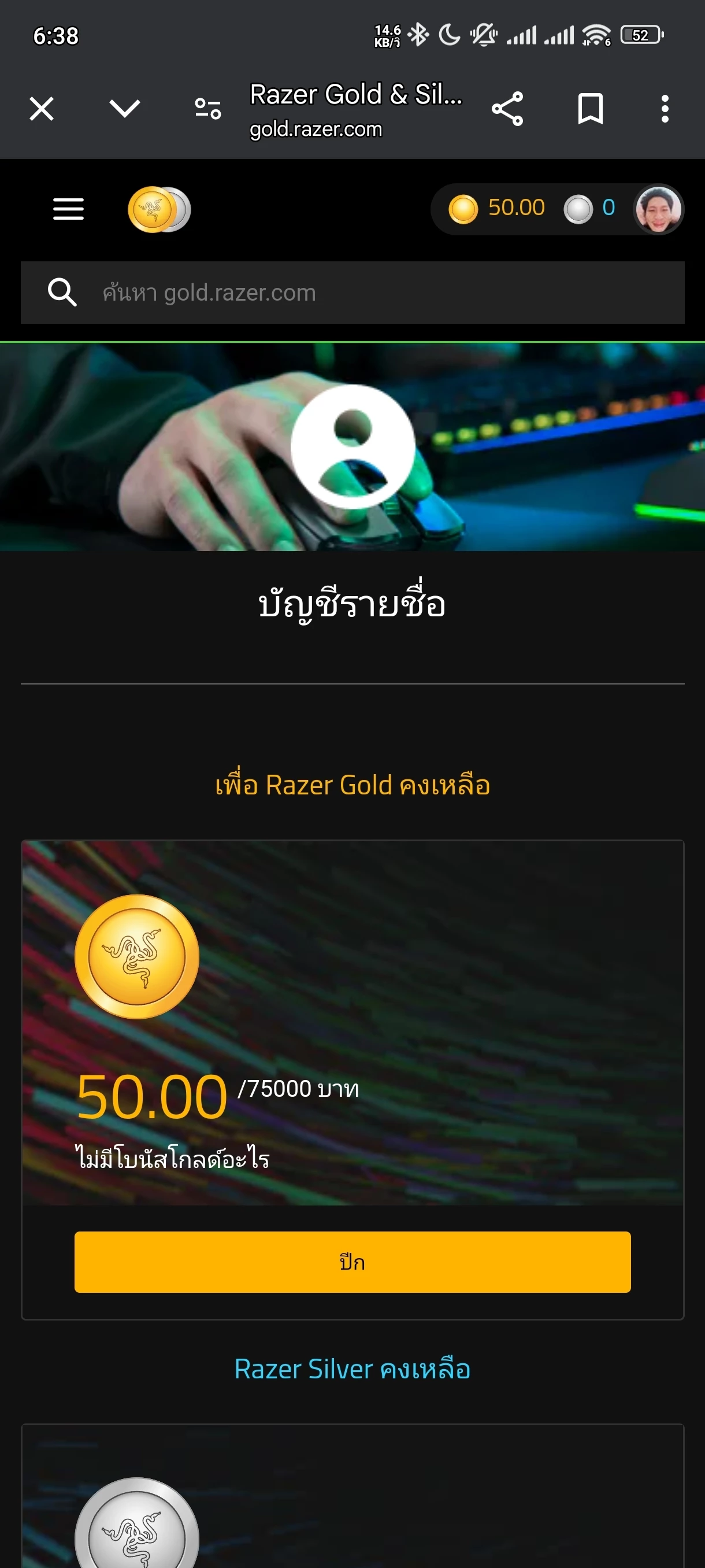705x1568 pixels.
Task: Change the white profile picture placeholder
Action: [353, 447]
